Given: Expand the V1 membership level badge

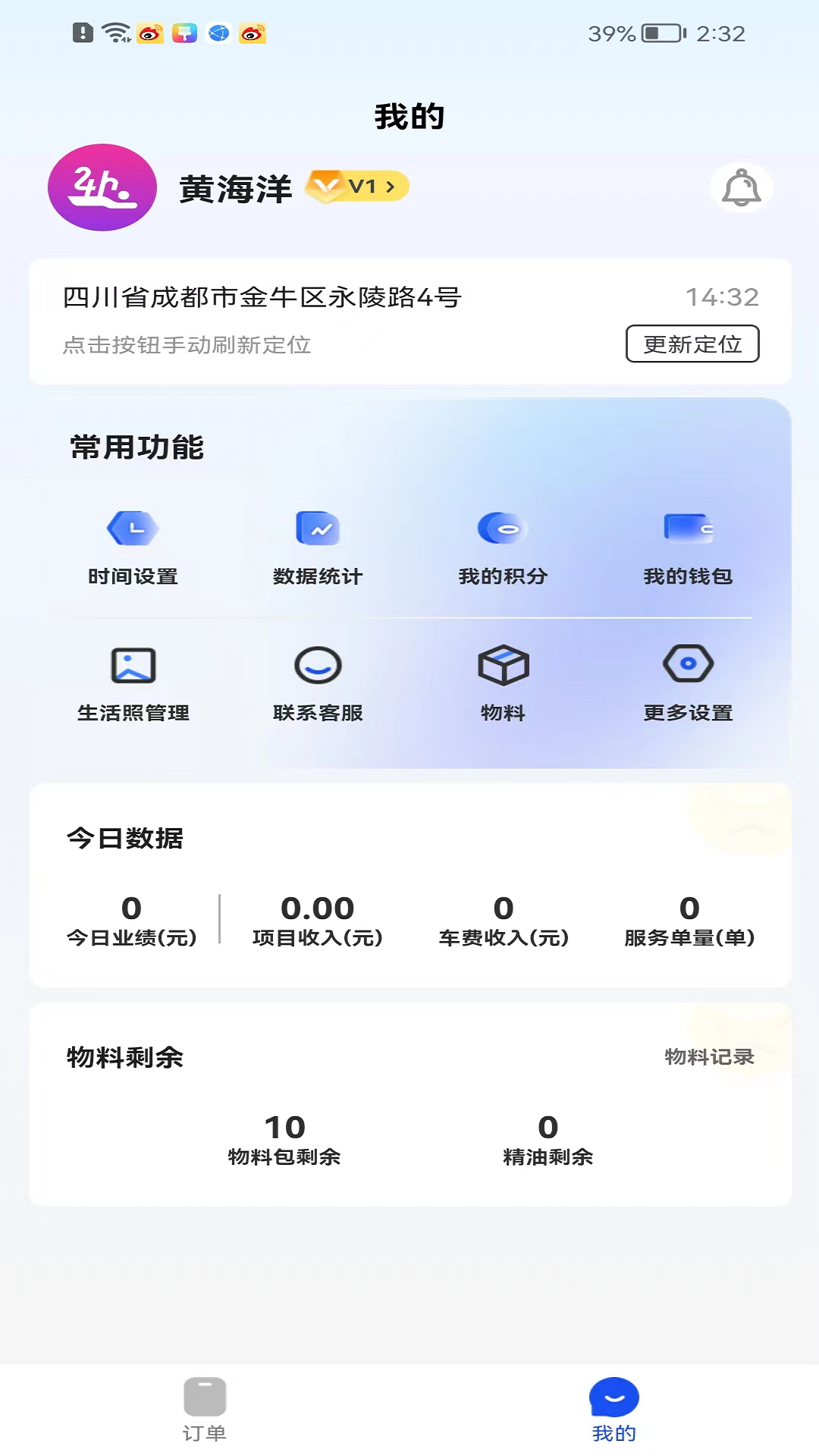Looking at the screenshot, I should pos(357,187).
